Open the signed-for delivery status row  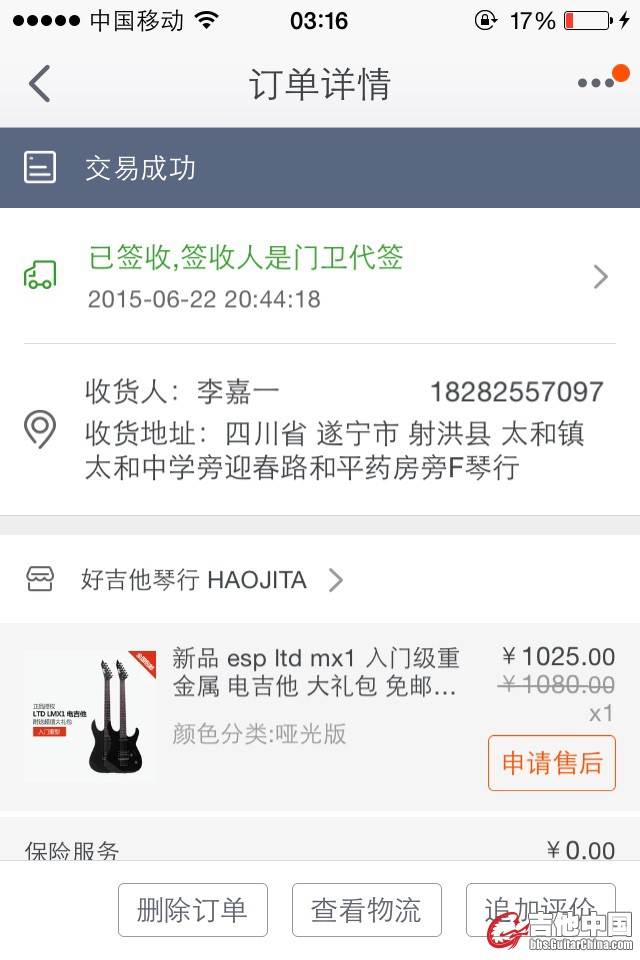[x=320, y=276]
